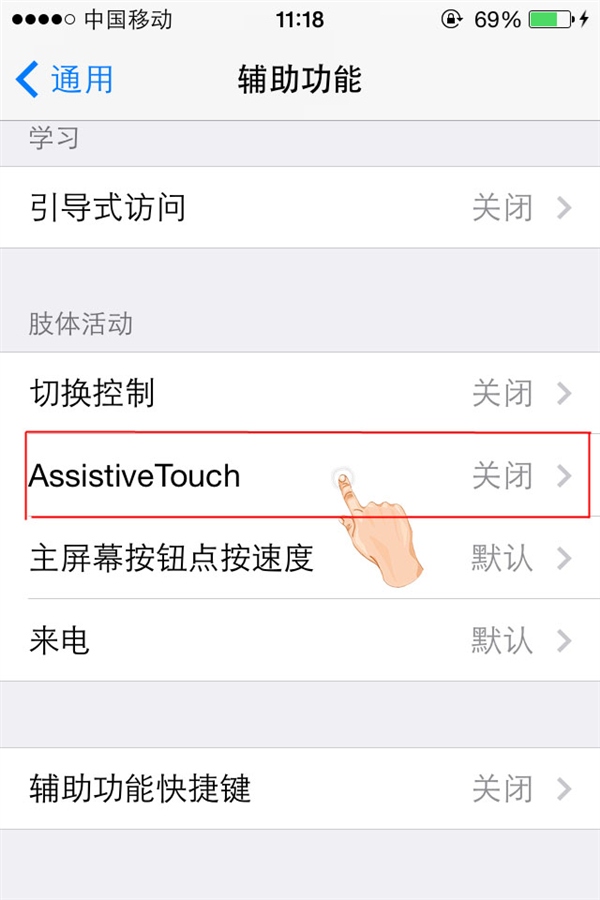The image size is (600, 900).
Task: Open 引导式访问 settings
Action: 300,208
